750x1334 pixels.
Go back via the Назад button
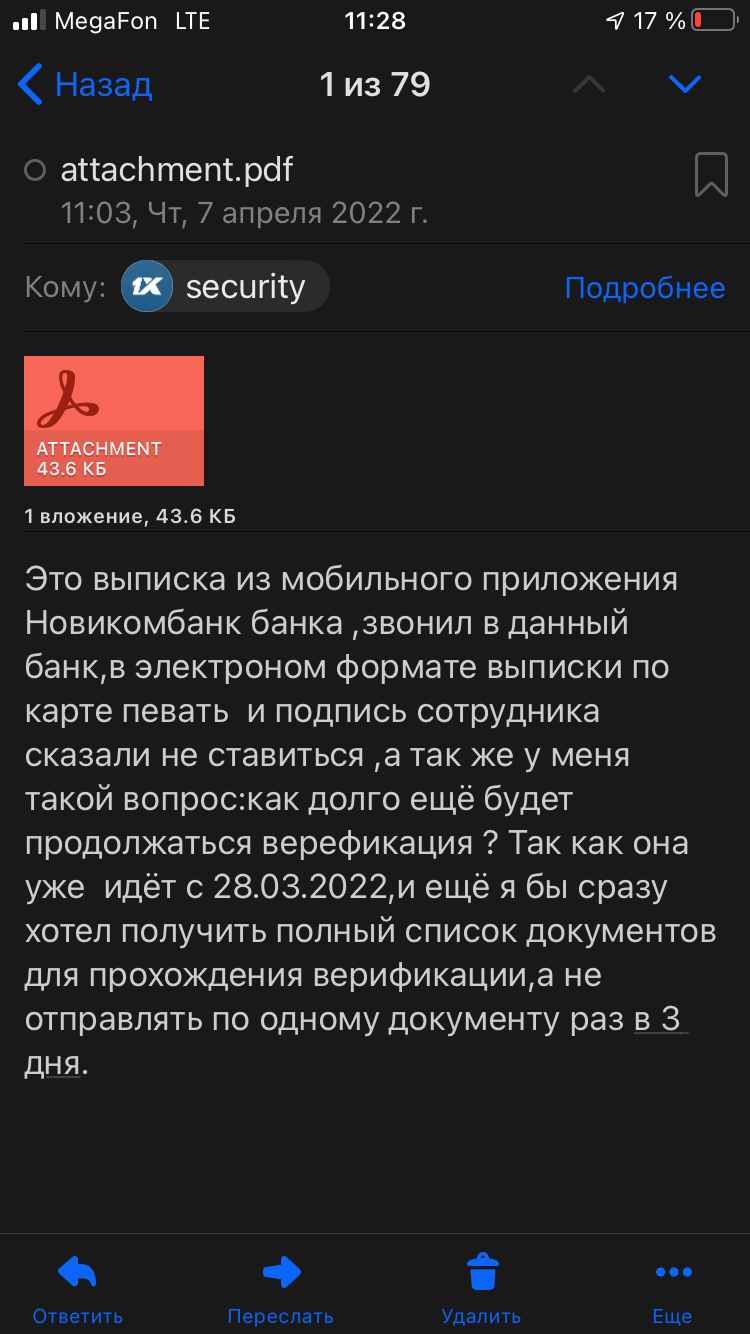point(85,85)
